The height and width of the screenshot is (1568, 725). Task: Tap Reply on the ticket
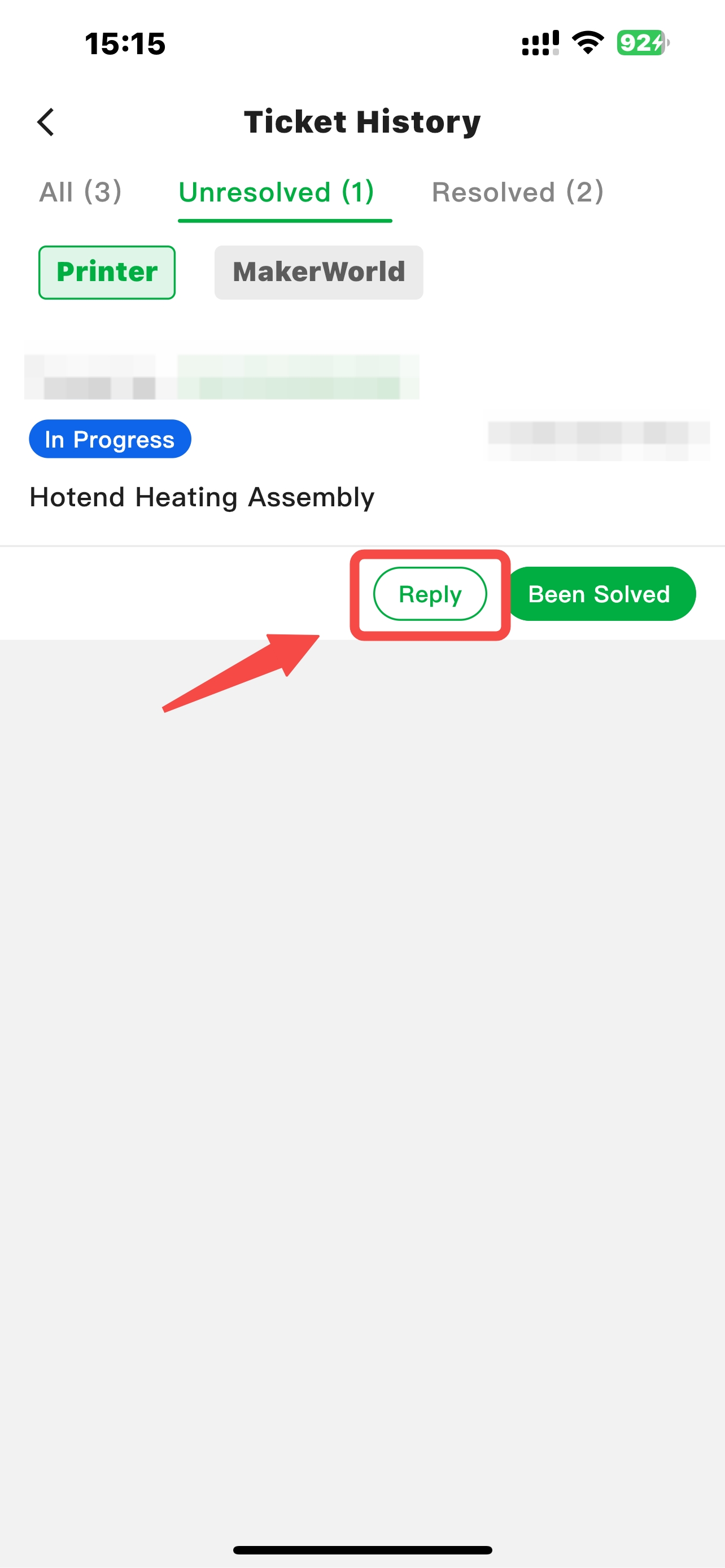point(430,593)
